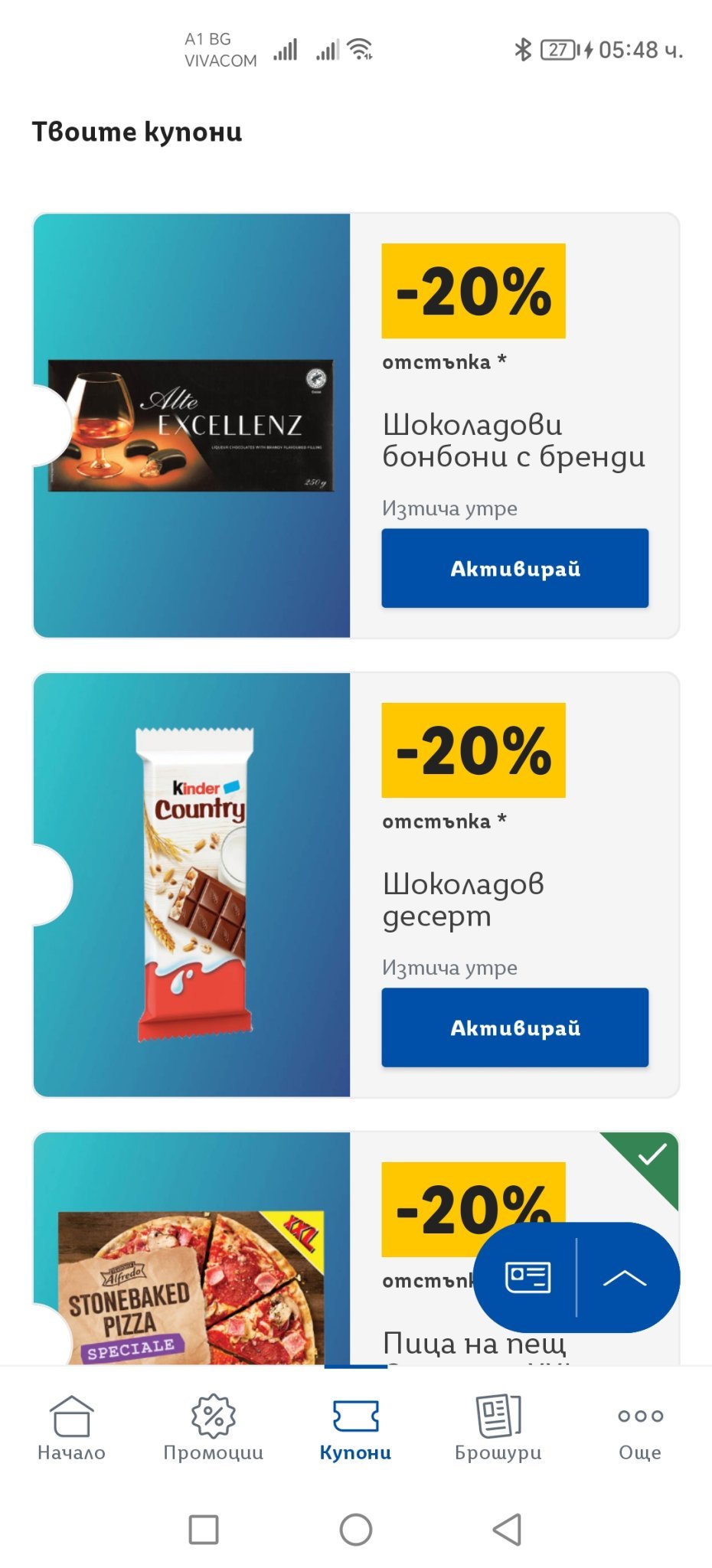Viewport: 712px width, 1568px height.
Task: Go to the system home screen
Action: (x=356, y=1530)
